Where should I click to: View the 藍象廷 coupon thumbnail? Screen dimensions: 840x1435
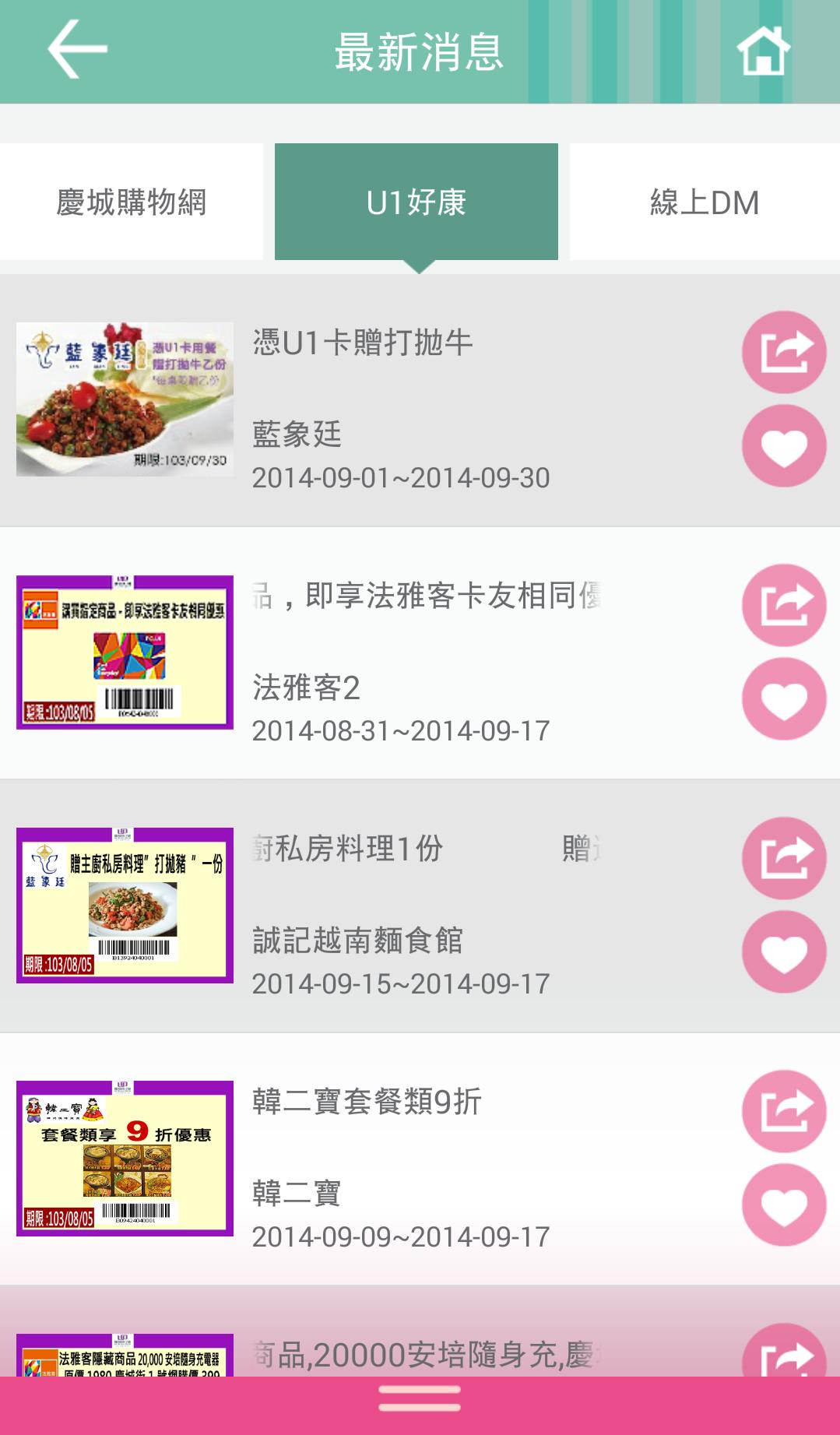(x=125, y=400)
